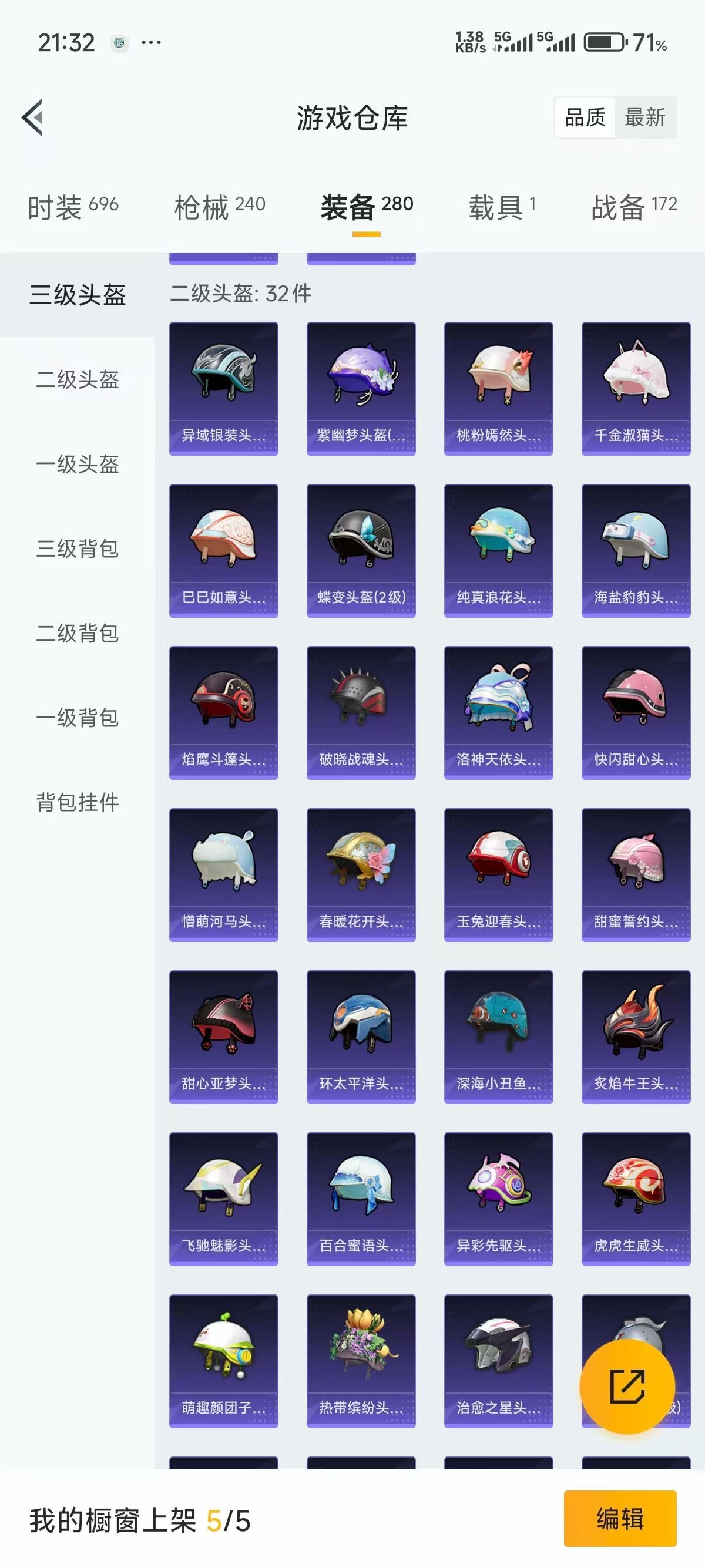Switch to the 枪械 tab

(219, 207)
